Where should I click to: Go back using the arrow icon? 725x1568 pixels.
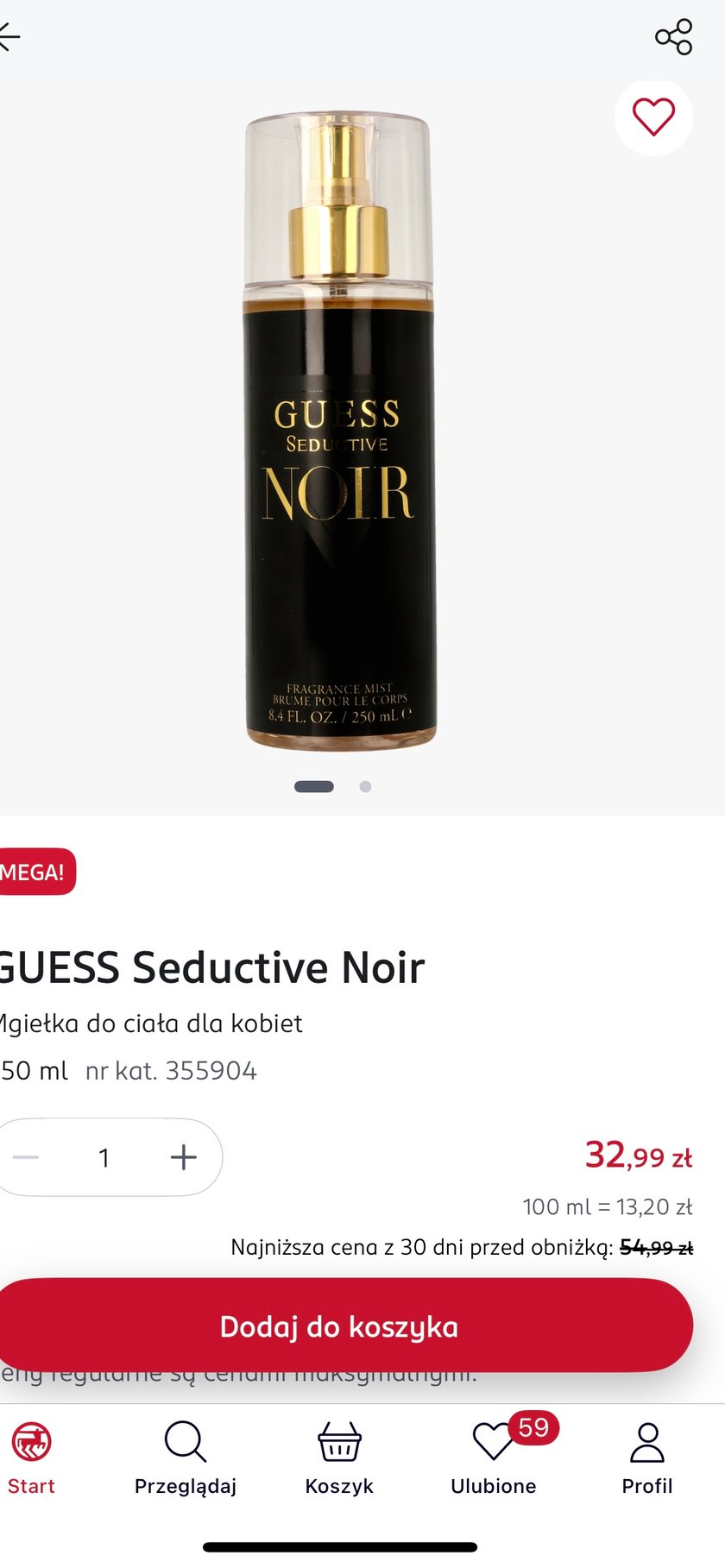pyautogui.click(x=9, y=37)
